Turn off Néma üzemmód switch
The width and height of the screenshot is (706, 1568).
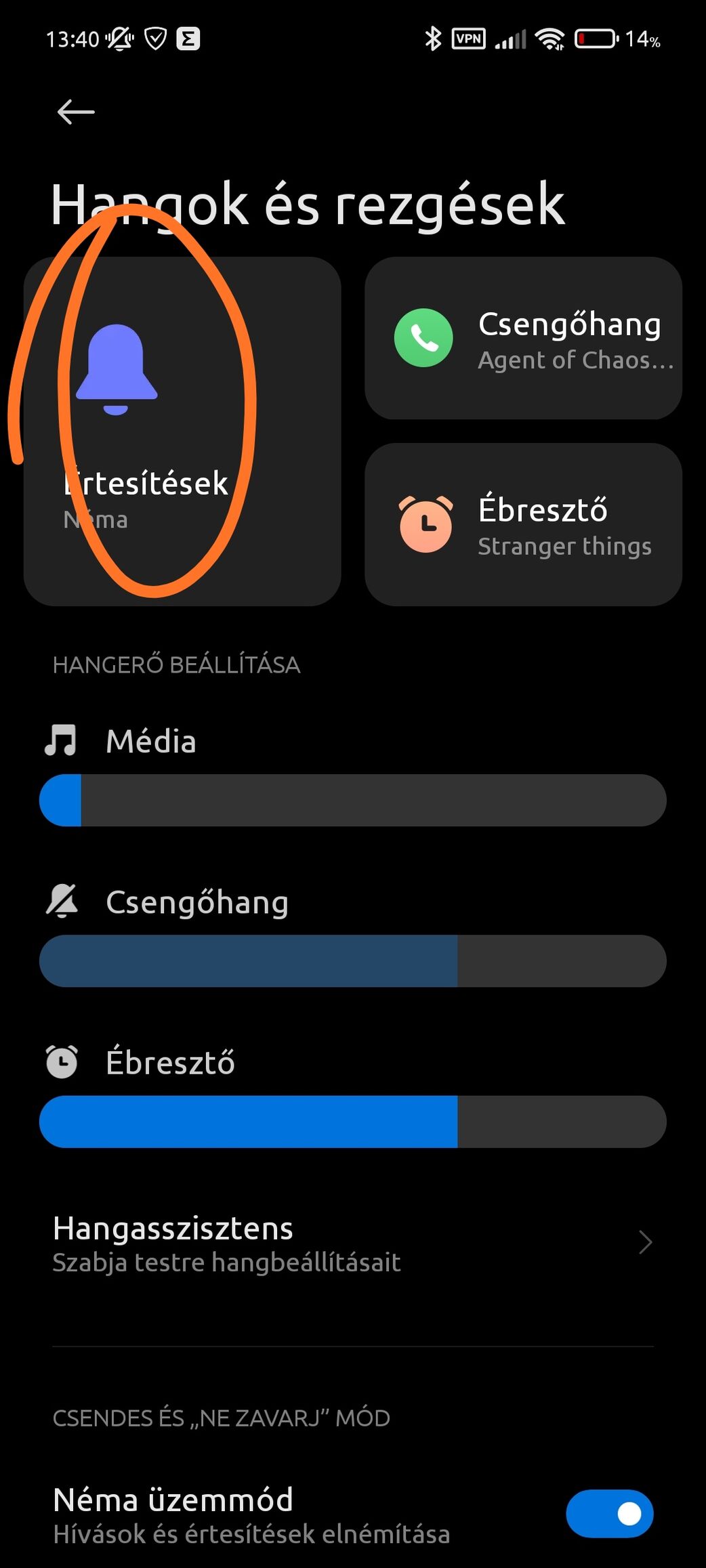click(x=608, y=1513)
